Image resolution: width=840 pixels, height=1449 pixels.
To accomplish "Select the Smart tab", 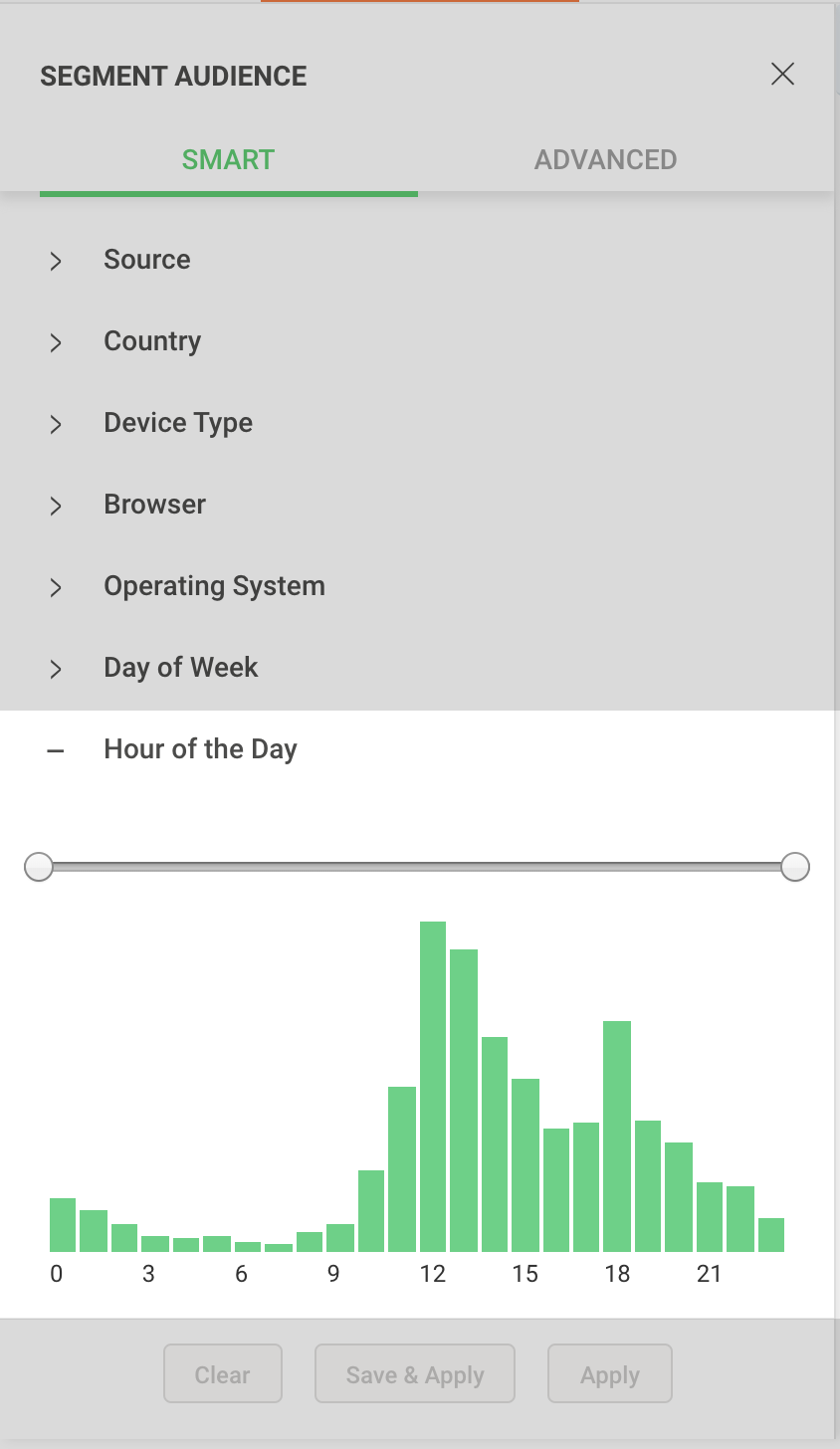I will pos(228,160).
